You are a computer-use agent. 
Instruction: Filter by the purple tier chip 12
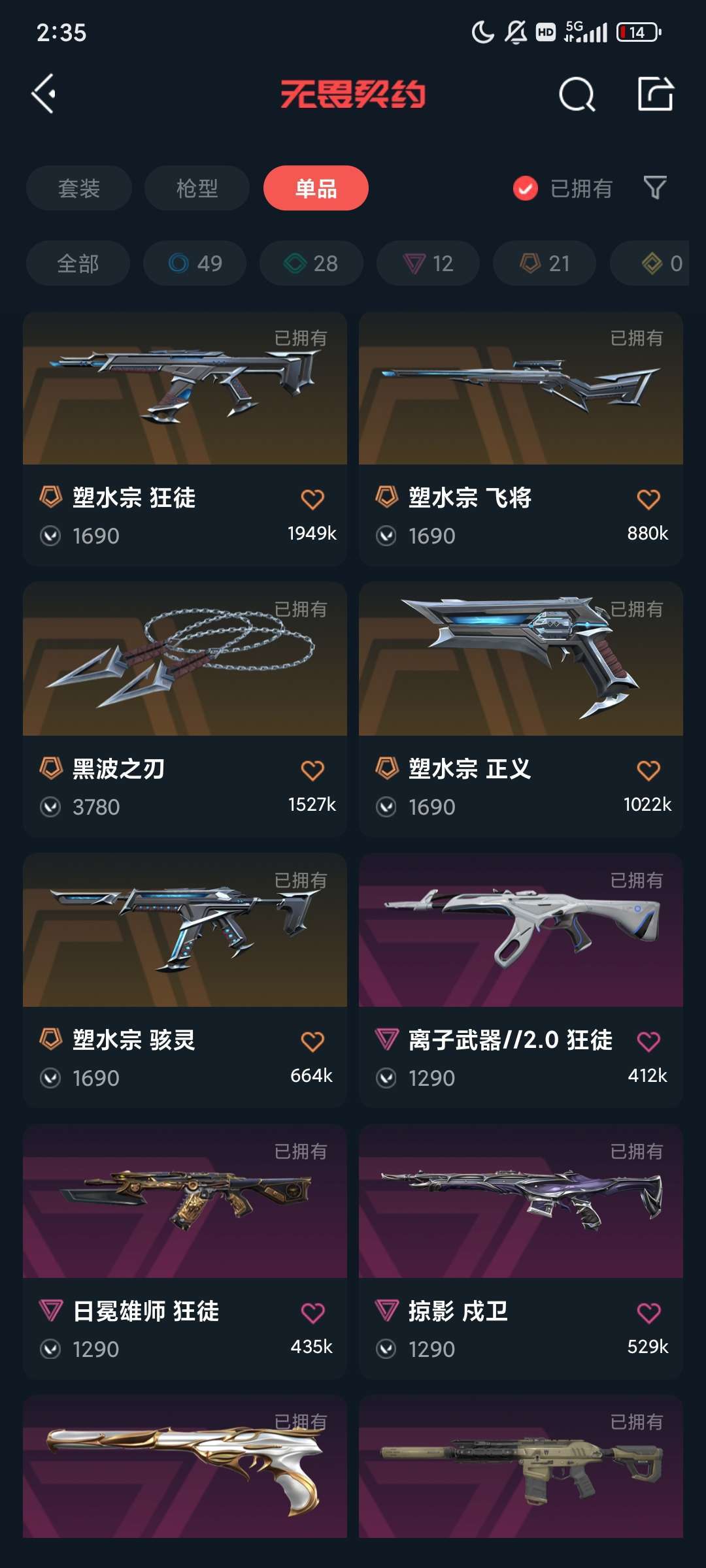(428, 263)
